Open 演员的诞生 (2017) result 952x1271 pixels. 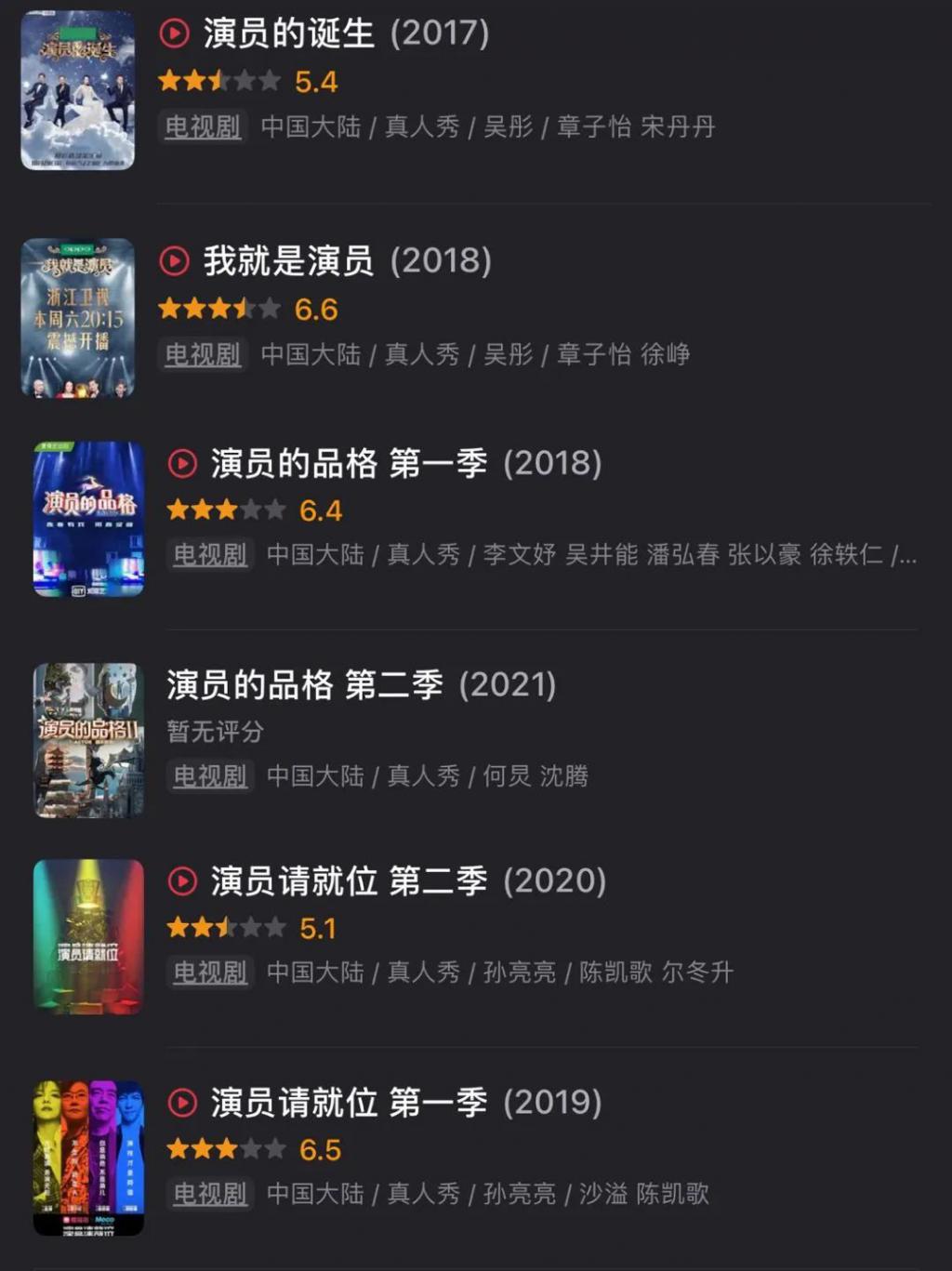[345, 34]
